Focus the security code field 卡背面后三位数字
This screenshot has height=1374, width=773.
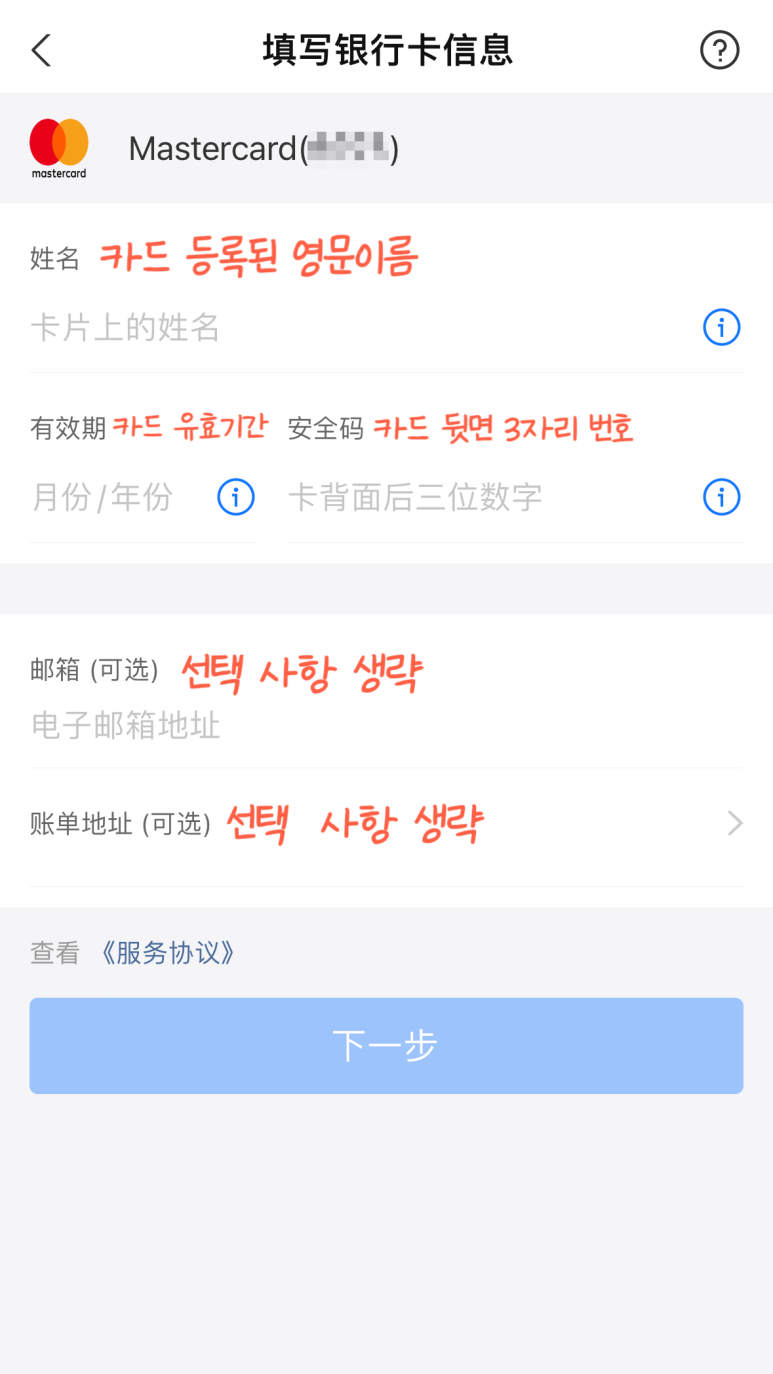[x=490, y=496]
